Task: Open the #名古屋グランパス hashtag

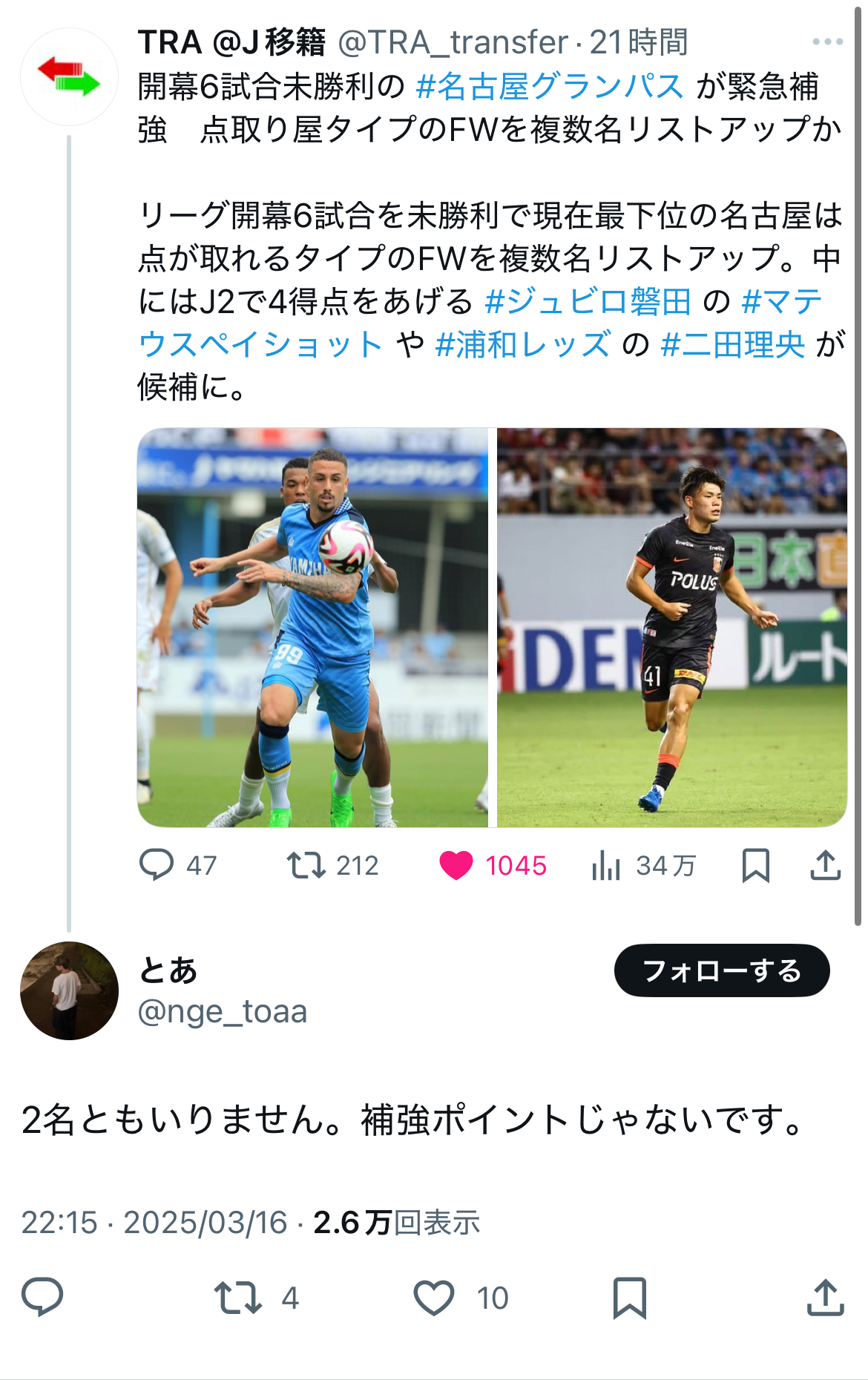Action: [549, 87]
